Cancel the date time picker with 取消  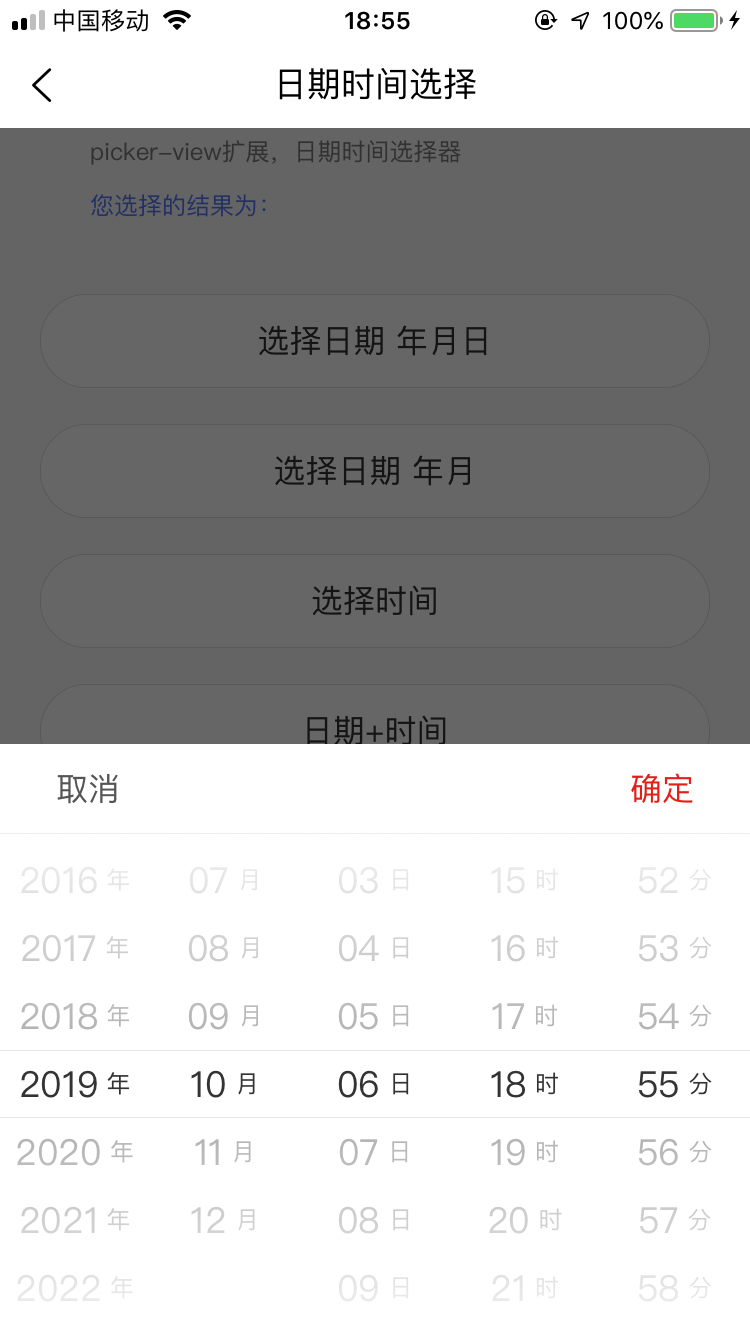tap(88, 789)
